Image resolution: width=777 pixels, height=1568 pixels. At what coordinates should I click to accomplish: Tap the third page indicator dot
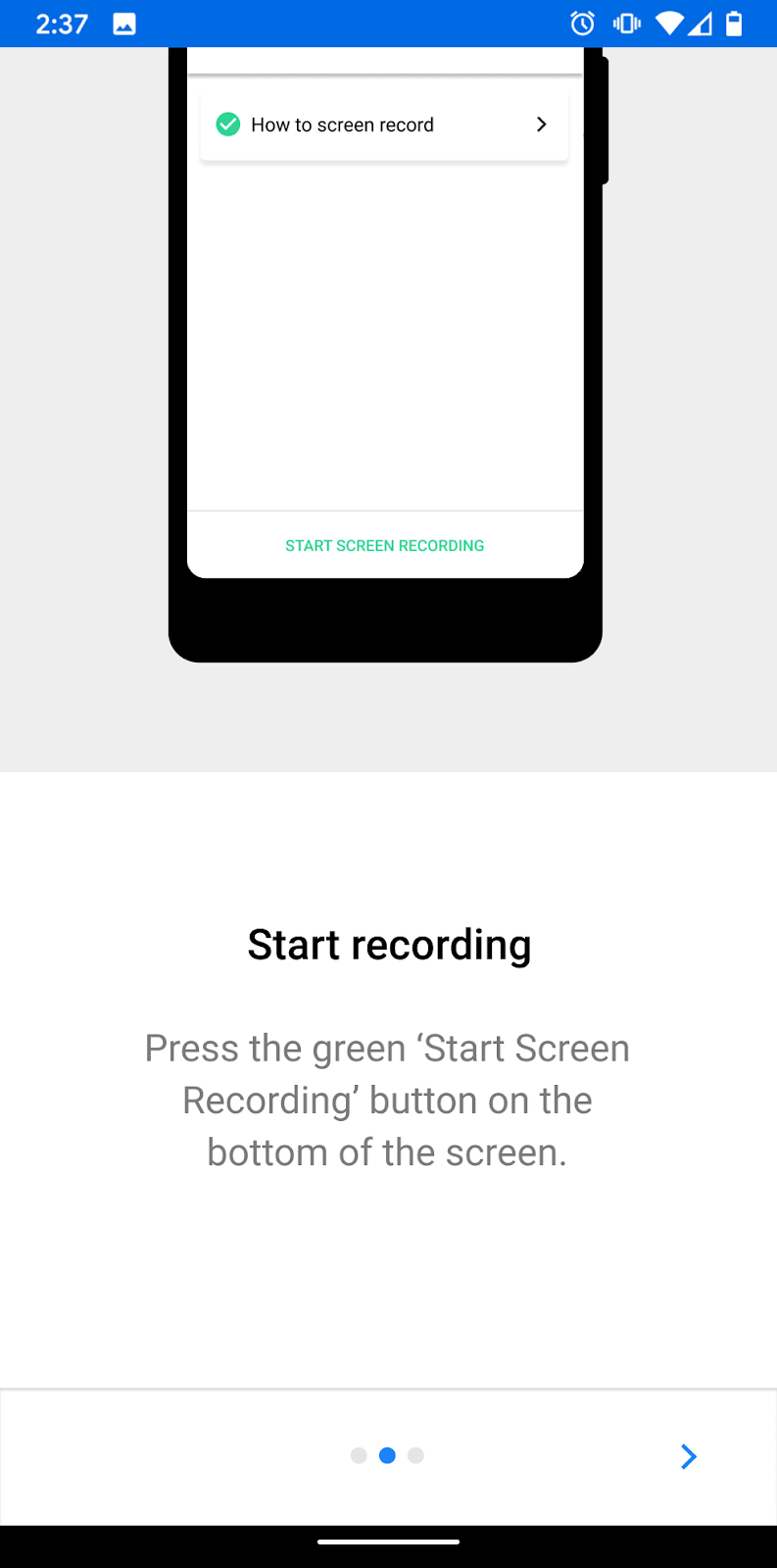(415, 1455)
